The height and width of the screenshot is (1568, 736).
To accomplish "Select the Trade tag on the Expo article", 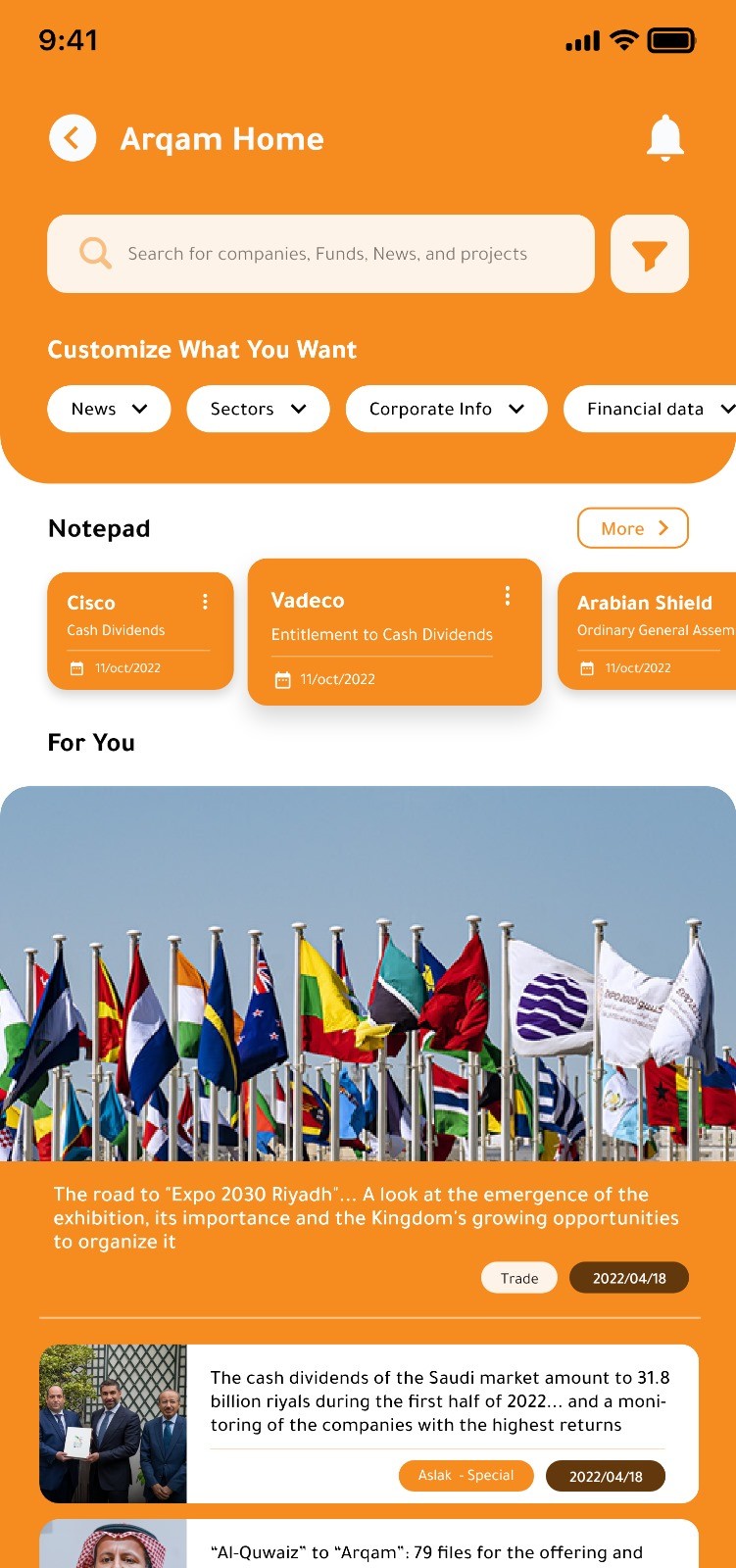I will point(519,1278).
